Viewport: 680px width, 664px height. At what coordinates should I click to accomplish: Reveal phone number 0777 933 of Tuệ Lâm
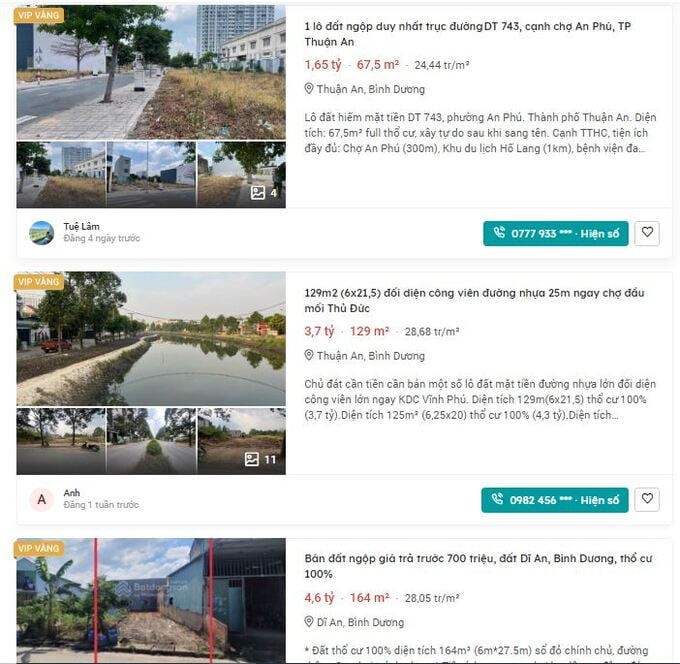coord(555,233)
